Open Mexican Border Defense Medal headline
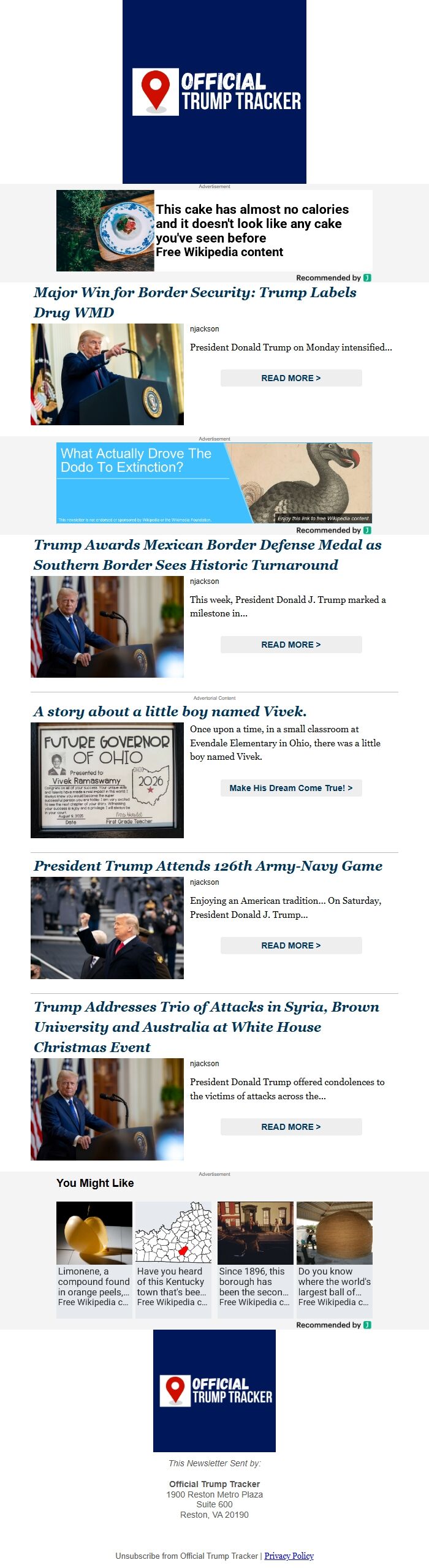Screen dimensions: 429x1568 pos(207,555)
